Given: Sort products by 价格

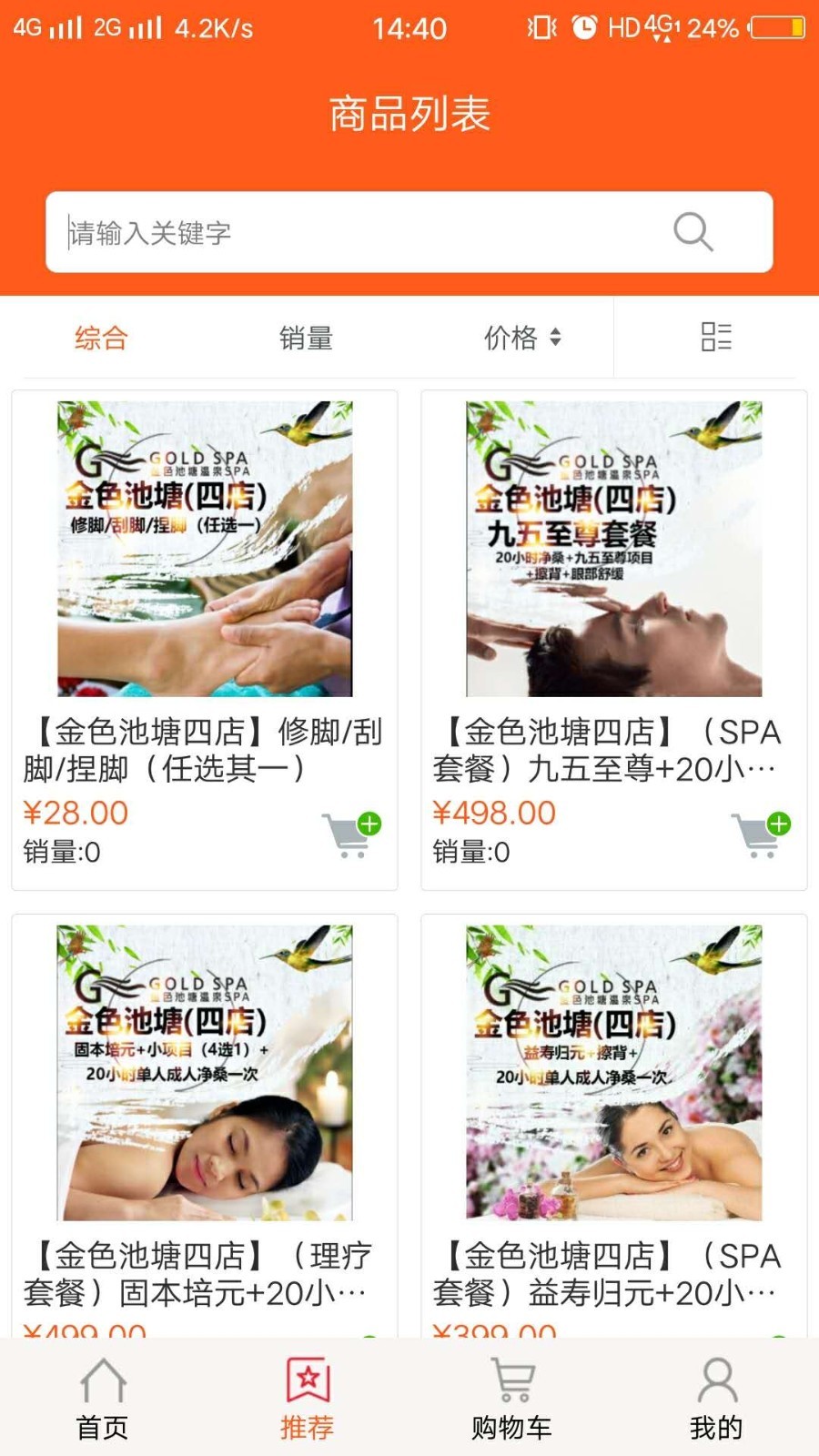Looking at the screenshot, I should coord(521,339).
